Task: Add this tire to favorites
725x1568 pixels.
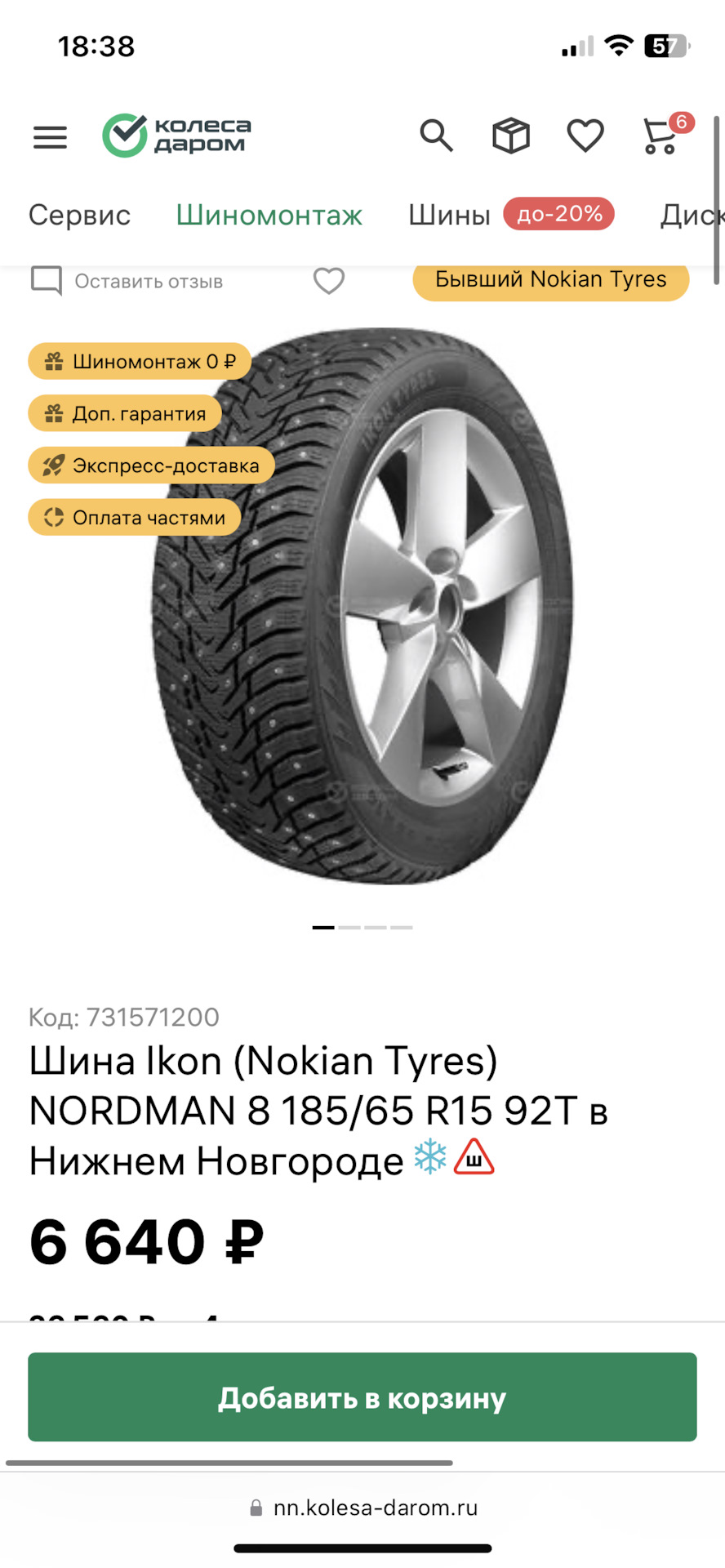Action: coord(329,281)
